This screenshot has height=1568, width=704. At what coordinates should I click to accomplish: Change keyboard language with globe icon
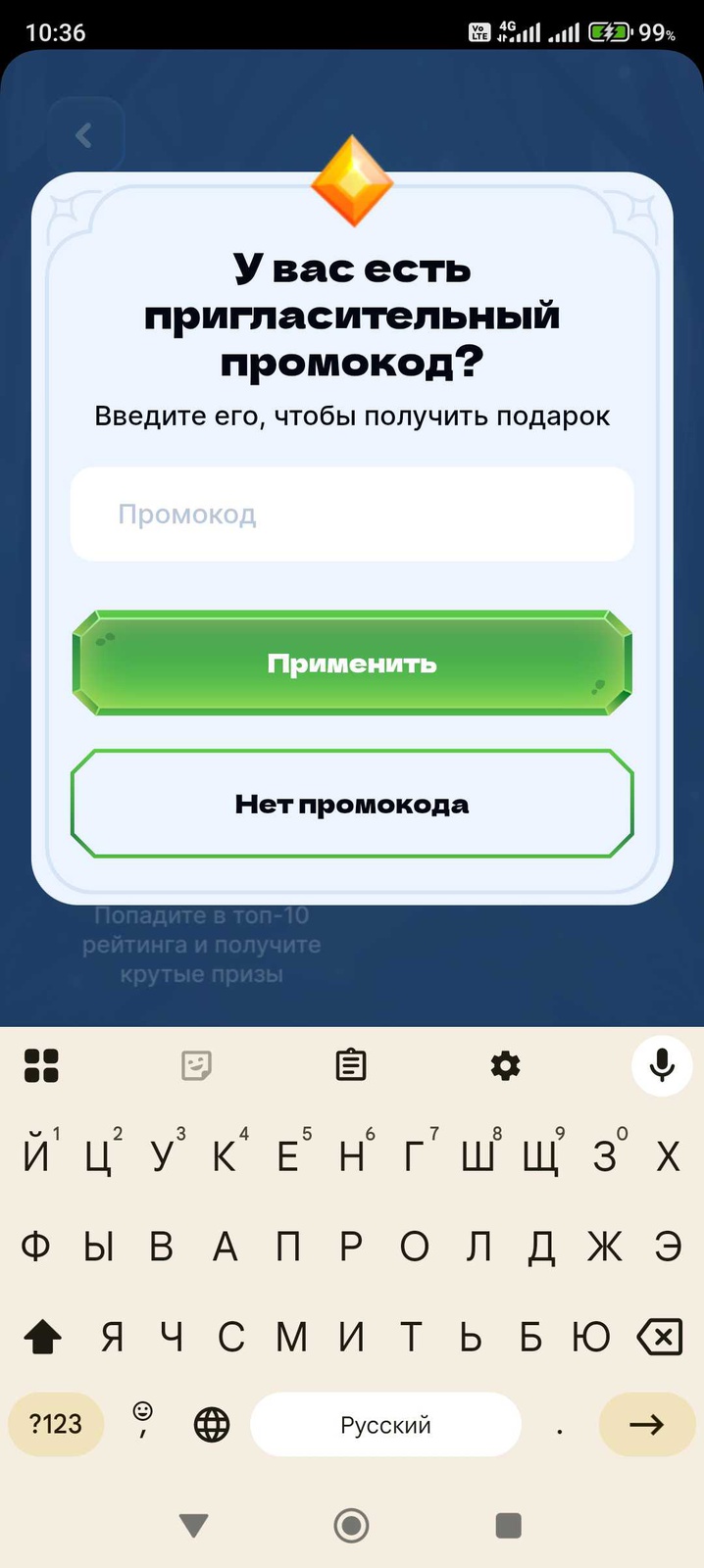212,1425
